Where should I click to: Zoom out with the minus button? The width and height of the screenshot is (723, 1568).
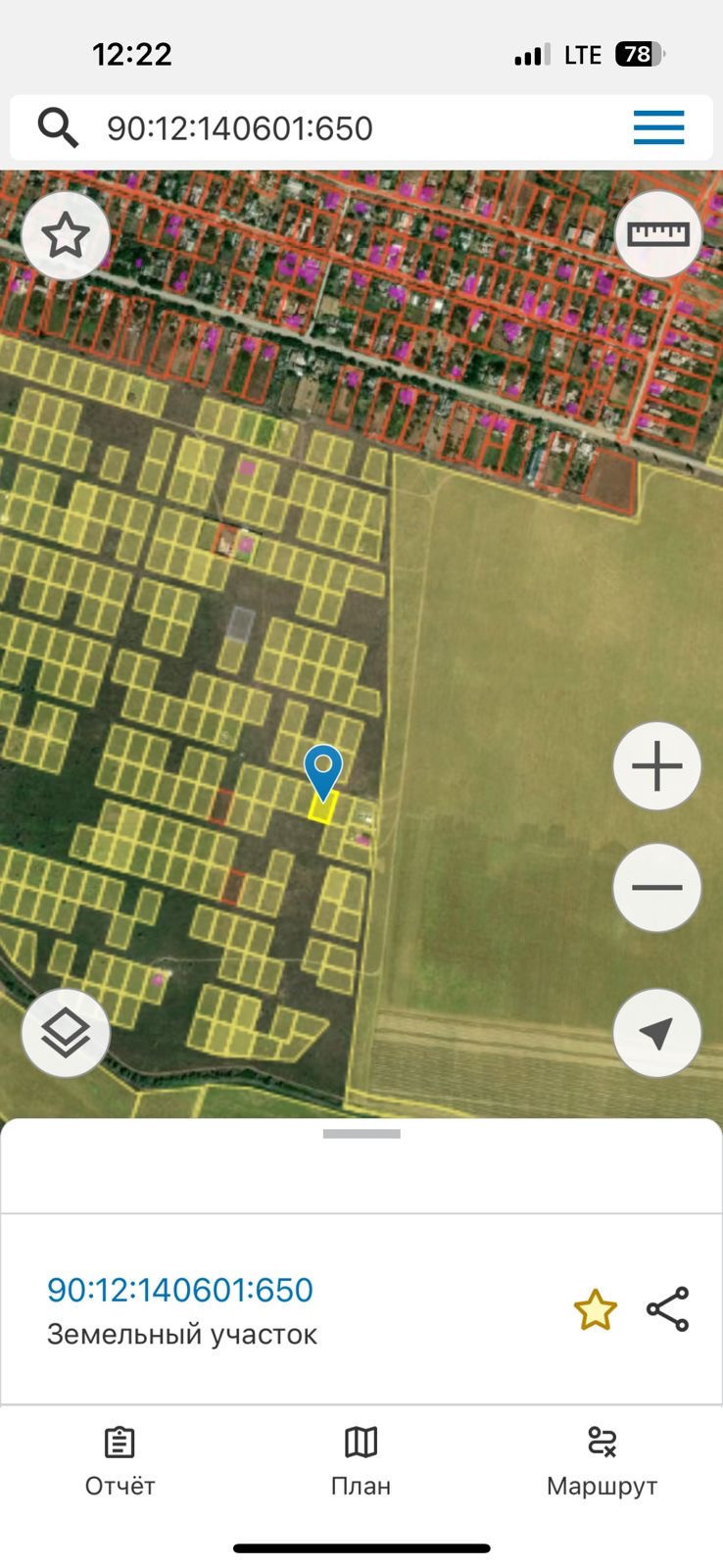657,888
